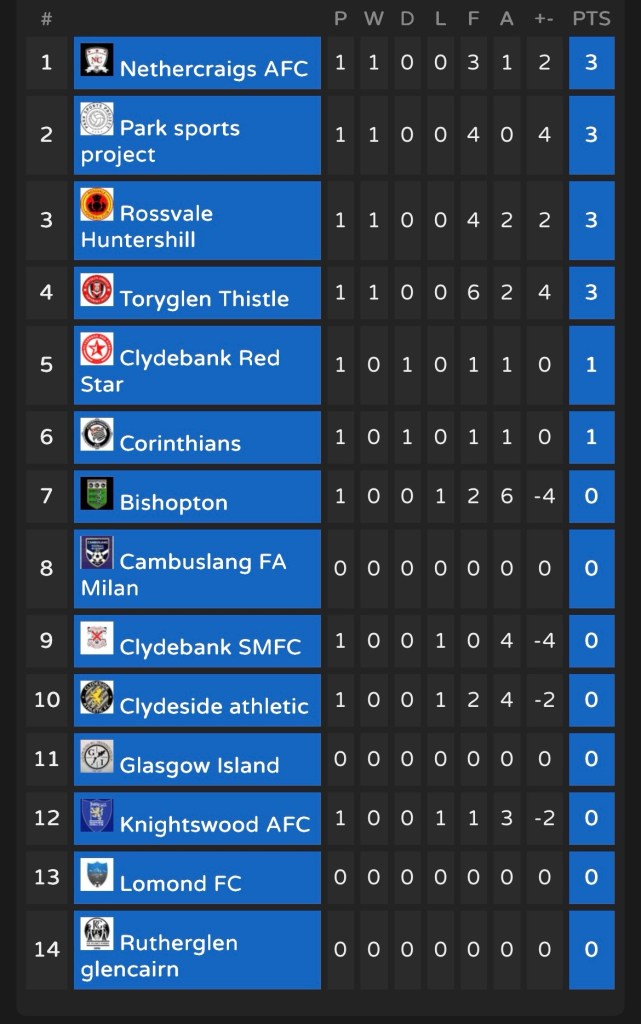Select Toryglen Thistle in the standings

click(203, 299)
